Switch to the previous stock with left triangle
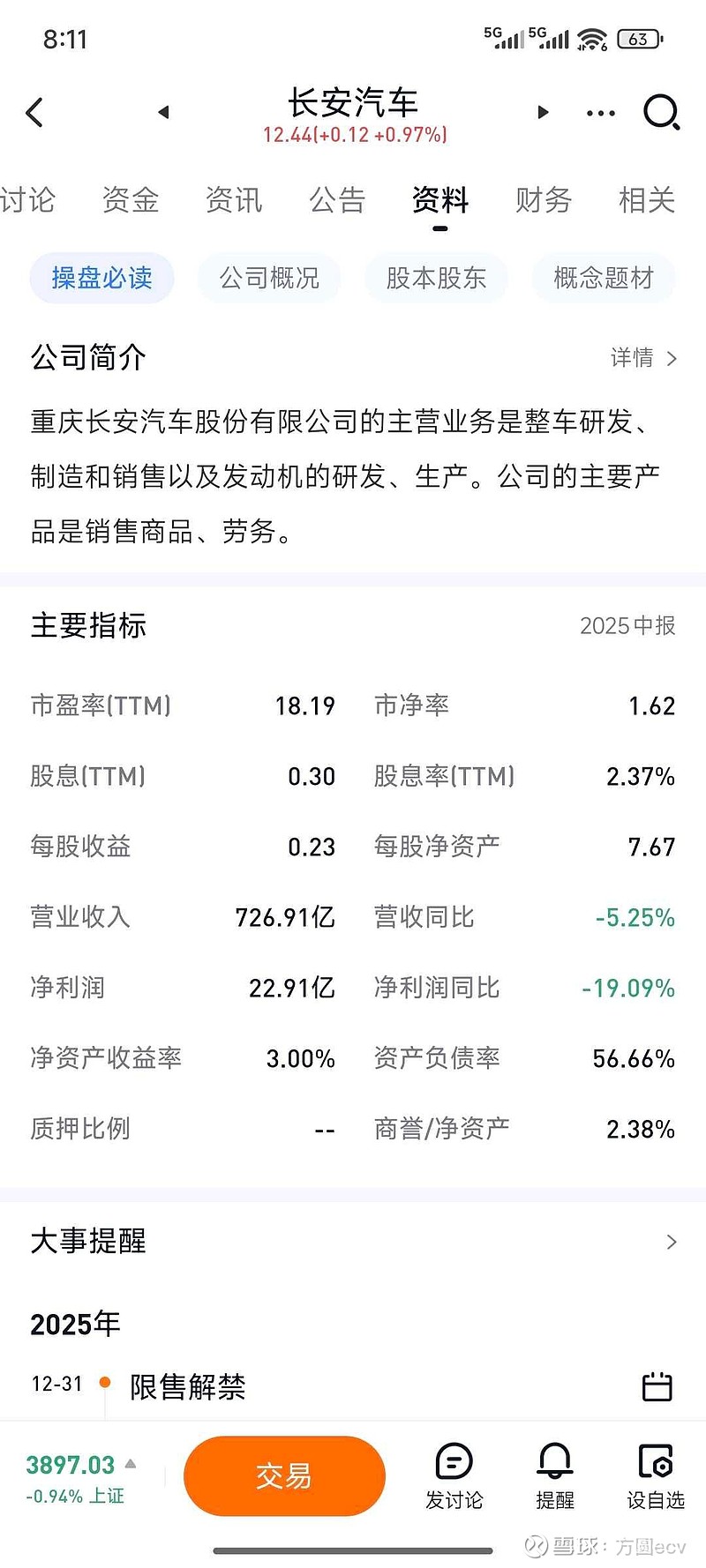 163,112
